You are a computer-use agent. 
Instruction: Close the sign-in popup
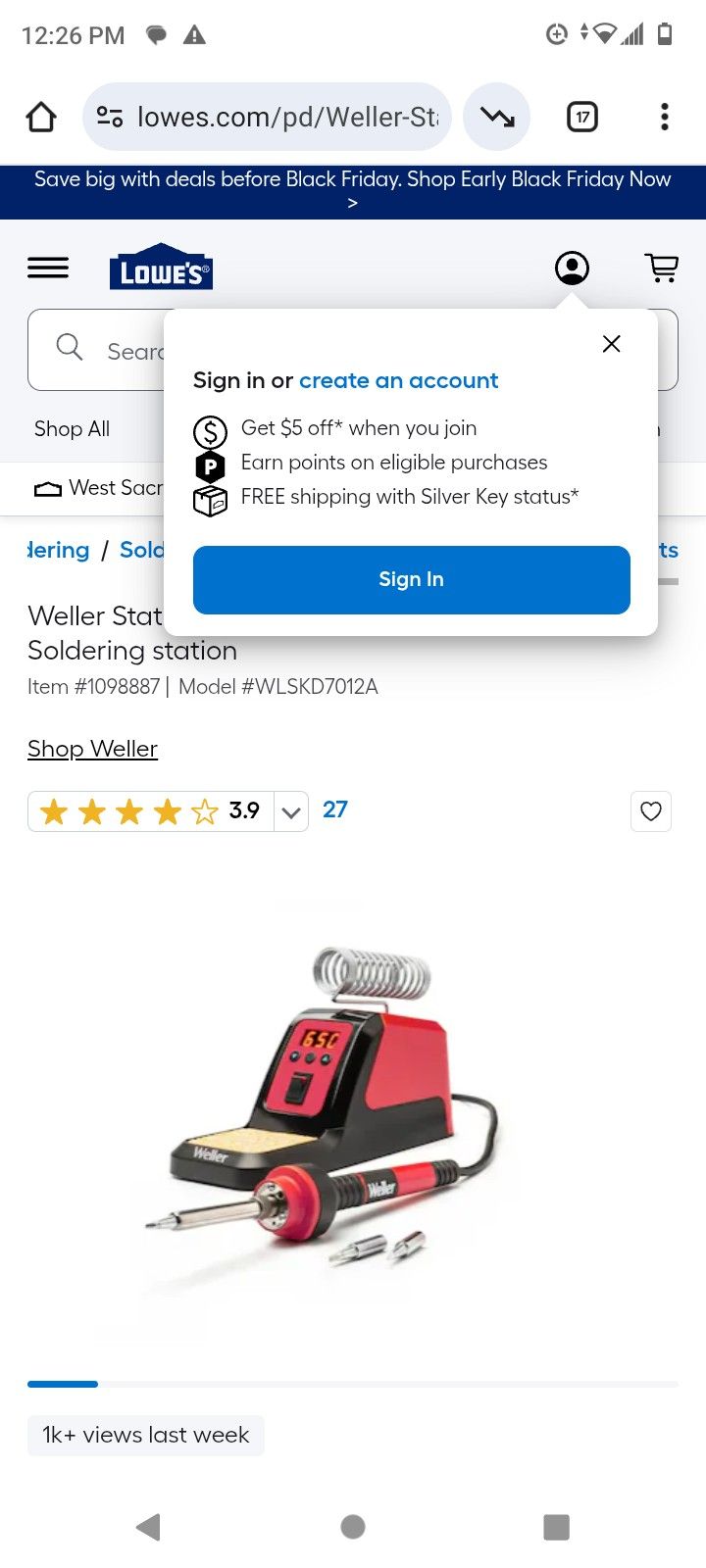(611, 344)
